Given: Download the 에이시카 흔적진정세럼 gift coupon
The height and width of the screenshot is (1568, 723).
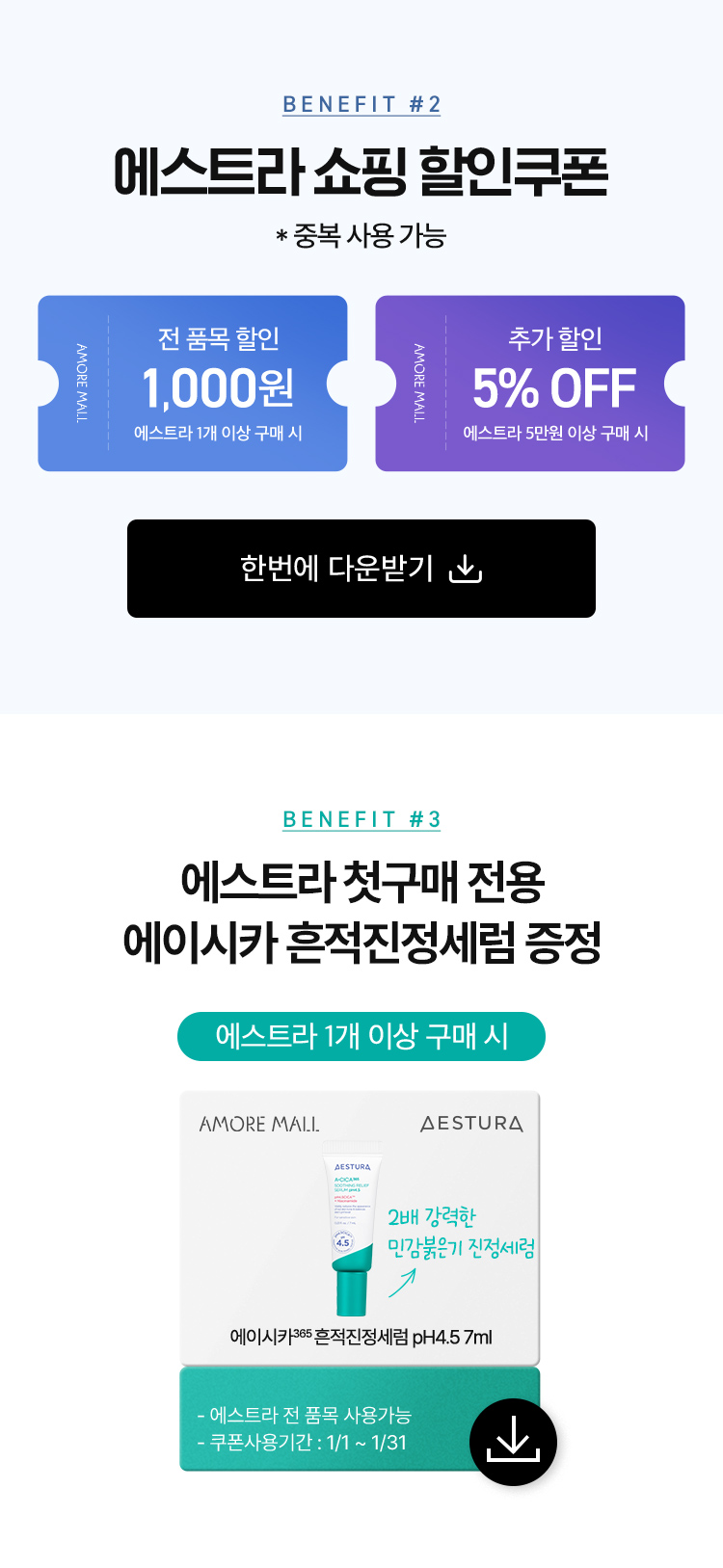Looking at the screenshot, I should [x=513, y=1442].
